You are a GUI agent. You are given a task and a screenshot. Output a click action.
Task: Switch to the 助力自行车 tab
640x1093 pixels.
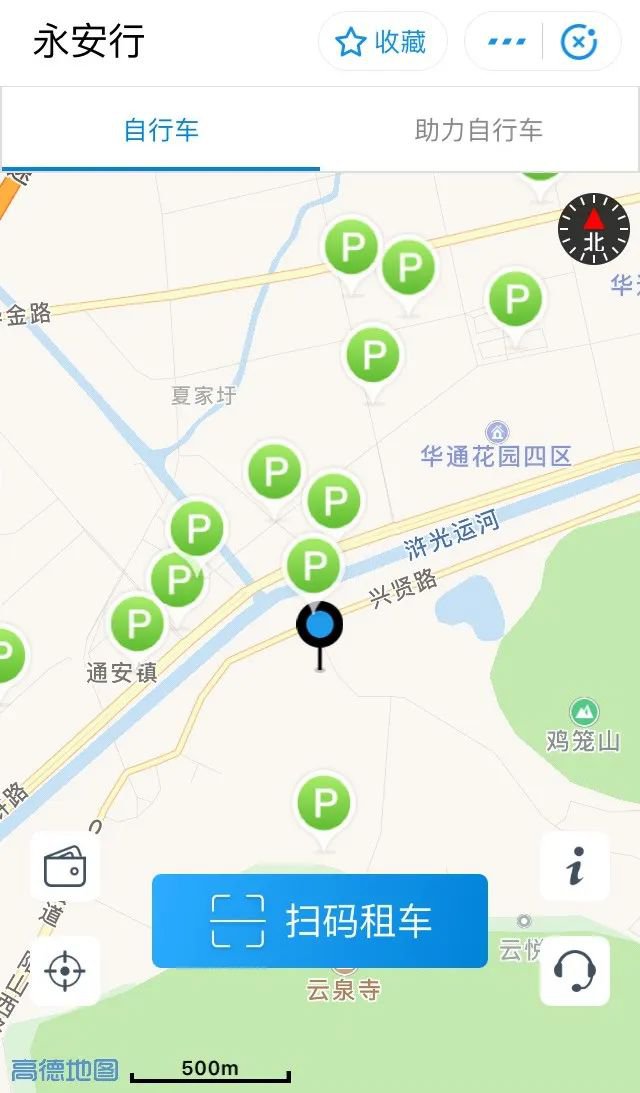point(478,130)
